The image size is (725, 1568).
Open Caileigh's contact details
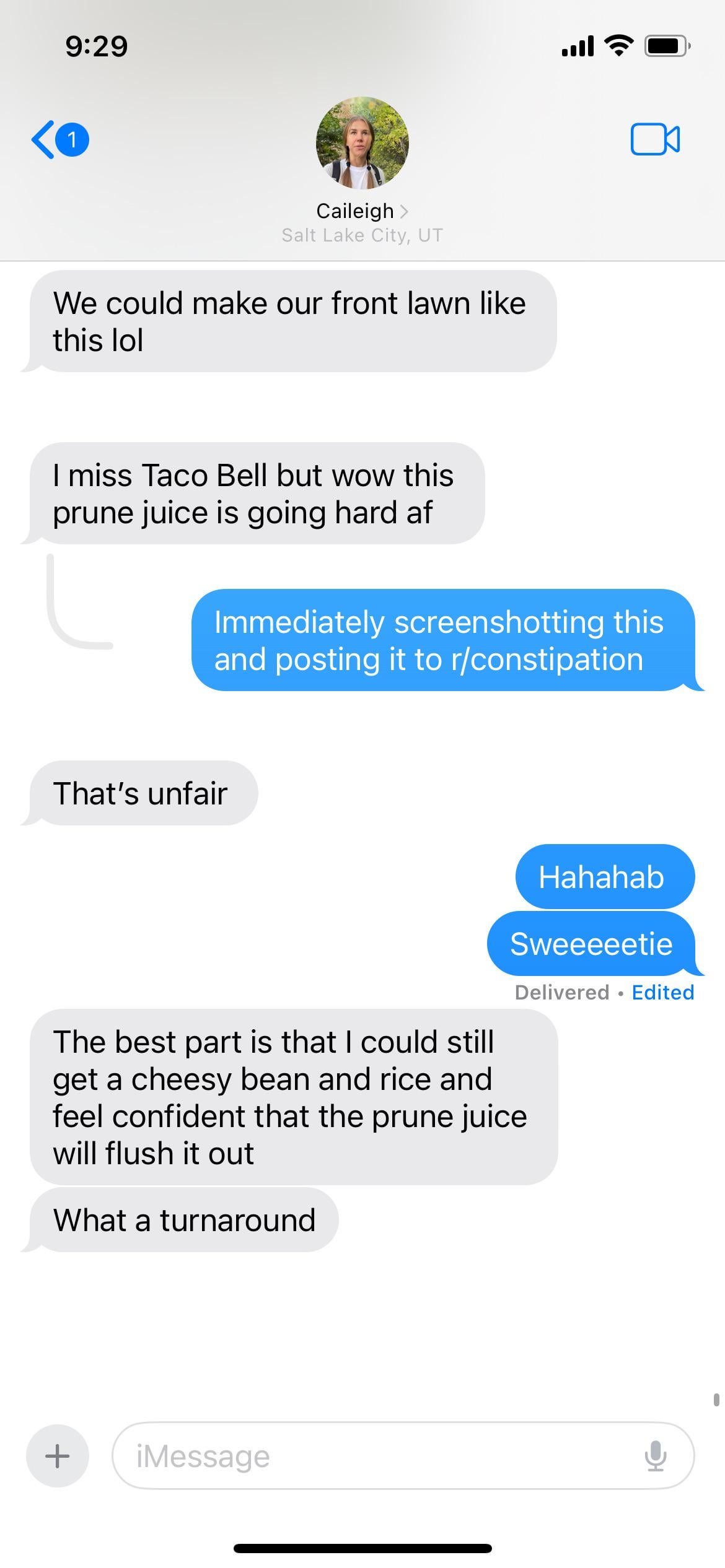click(362, 211)
